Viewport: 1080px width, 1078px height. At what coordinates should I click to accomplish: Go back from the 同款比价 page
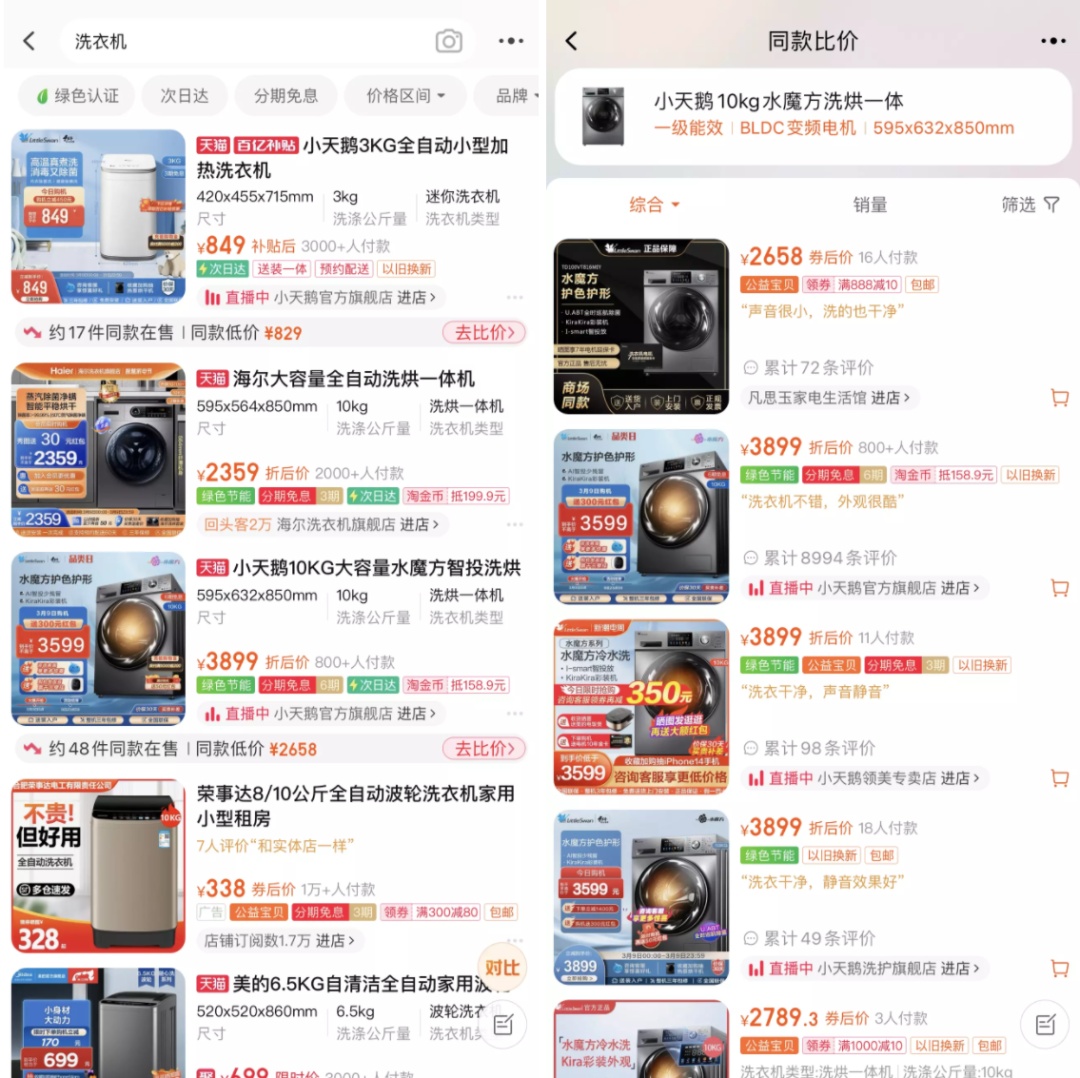(572, 41)
